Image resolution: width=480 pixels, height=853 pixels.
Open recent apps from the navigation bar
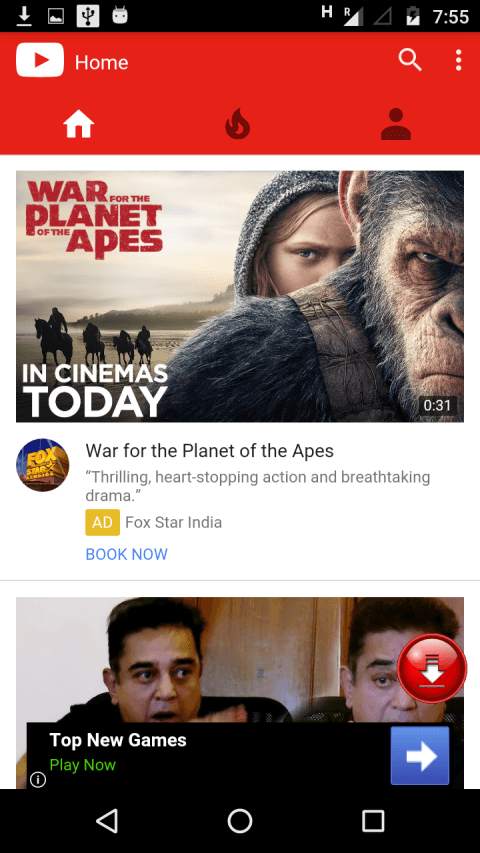coord(373,820)
